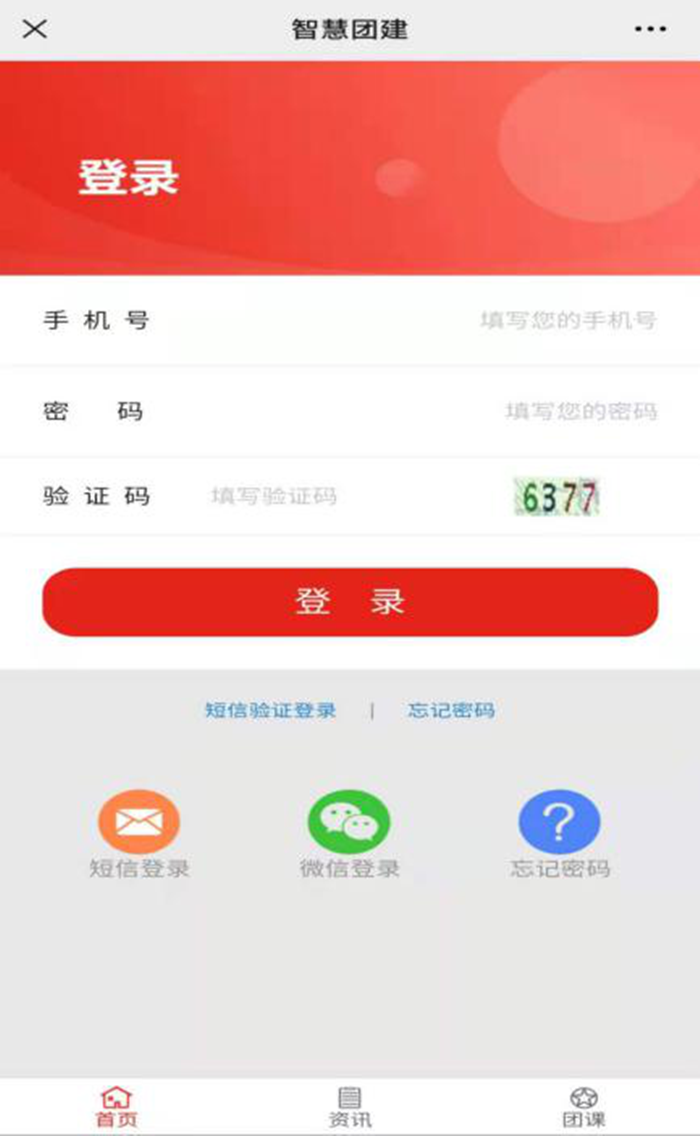Open the blue 忘记密码 text link
Screen dimensions: 700x1136
point(451,710)
